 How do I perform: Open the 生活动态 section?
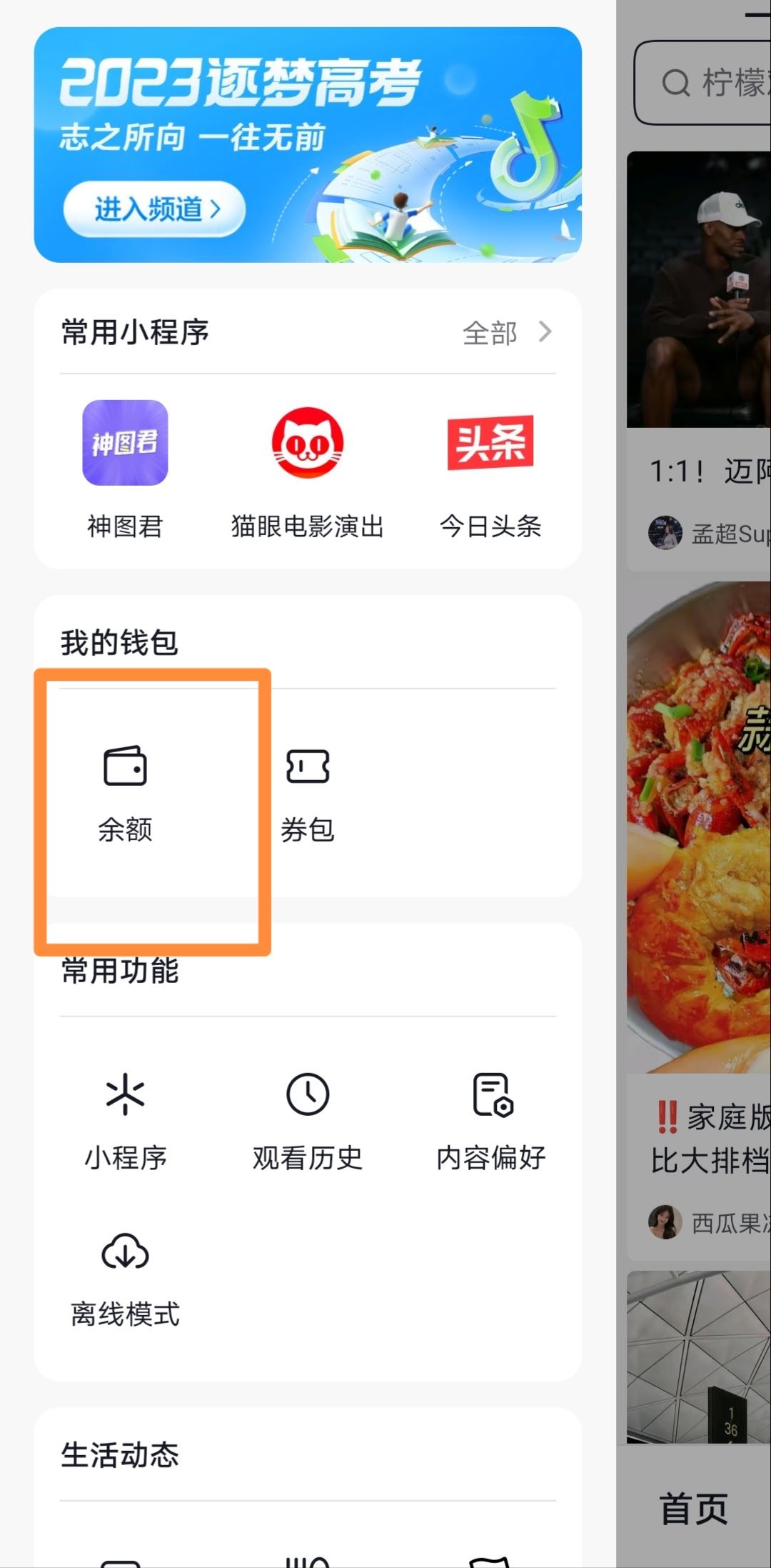(120, 1454)
